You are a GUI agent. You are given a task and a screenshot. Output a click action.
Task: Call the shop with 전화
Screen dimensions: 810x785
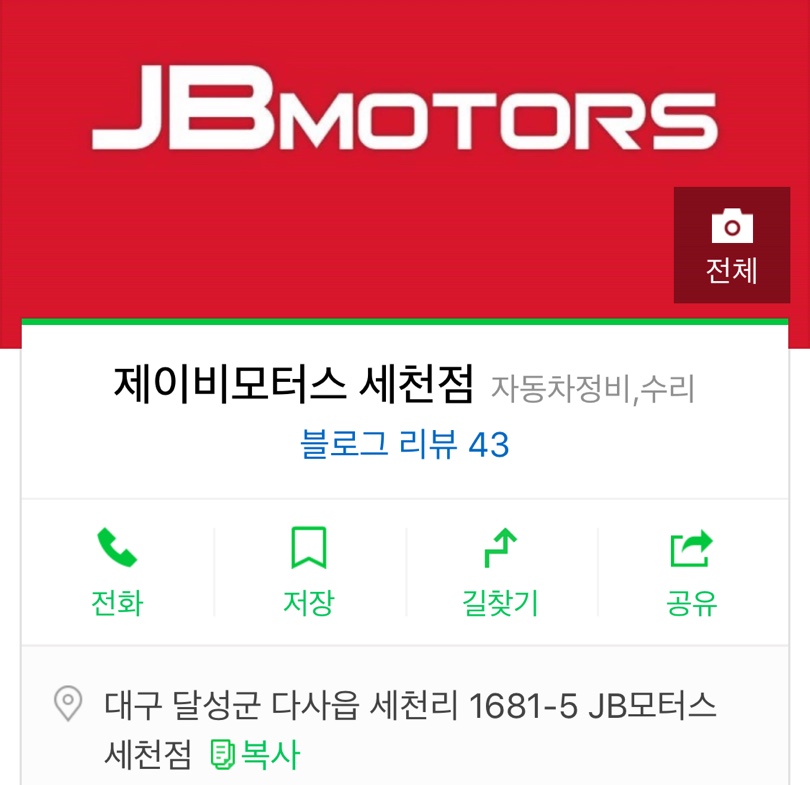[117, 572]
